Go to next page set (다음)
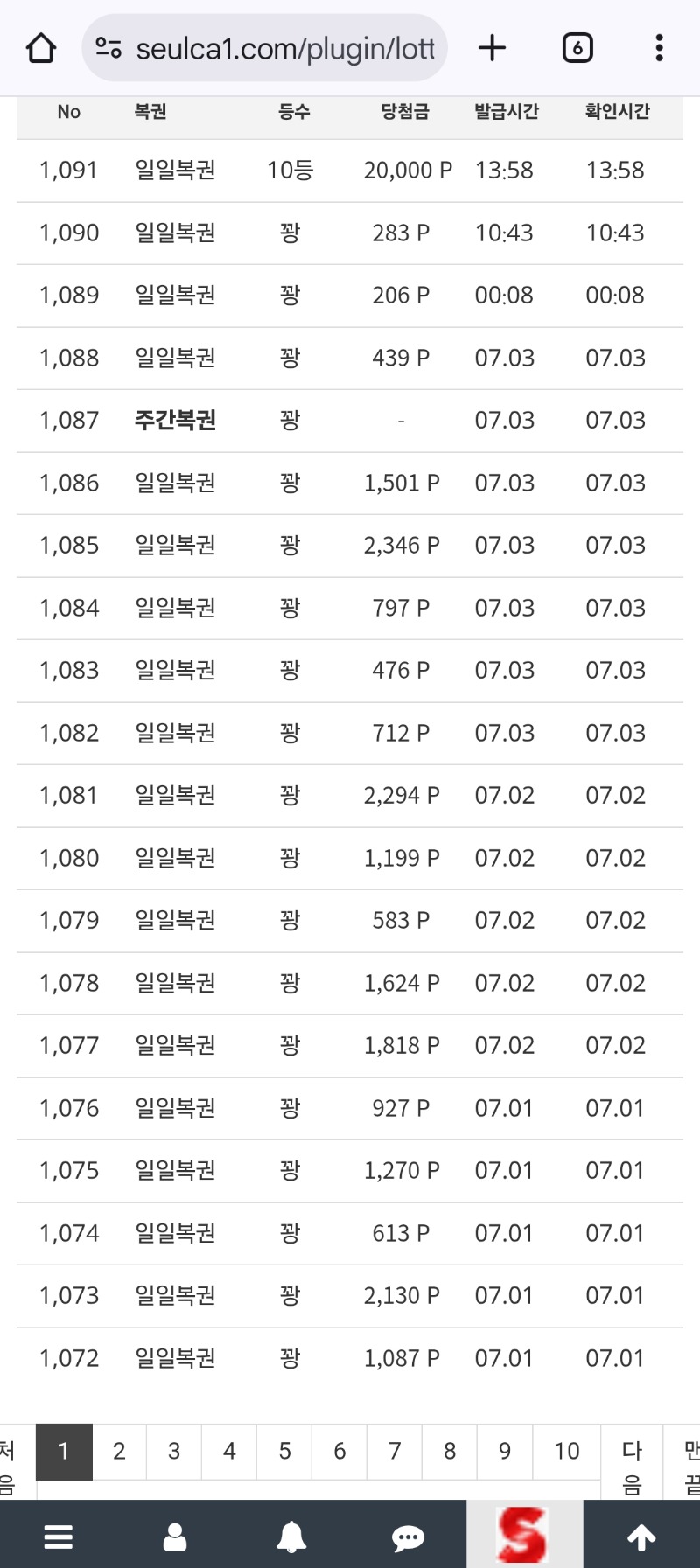This screenshot has width=700, height=1568. 632,1467
